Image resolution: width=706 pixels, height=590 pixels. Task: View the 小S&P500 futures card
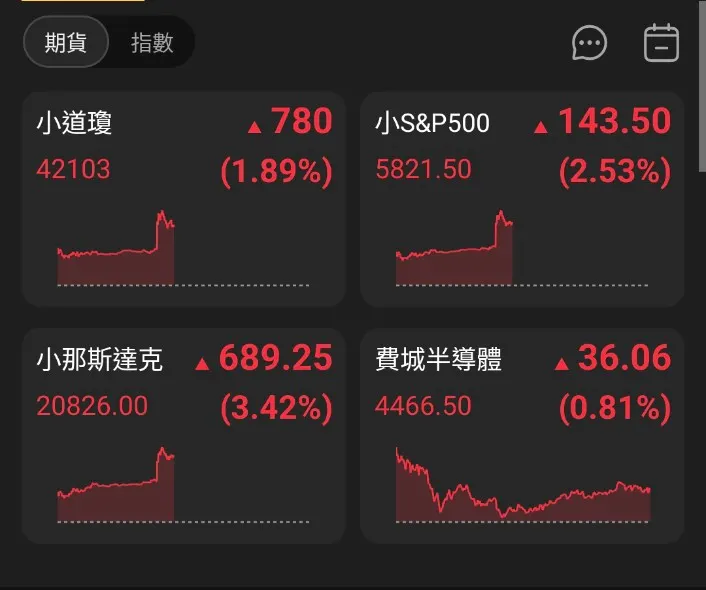click(522, 198)
